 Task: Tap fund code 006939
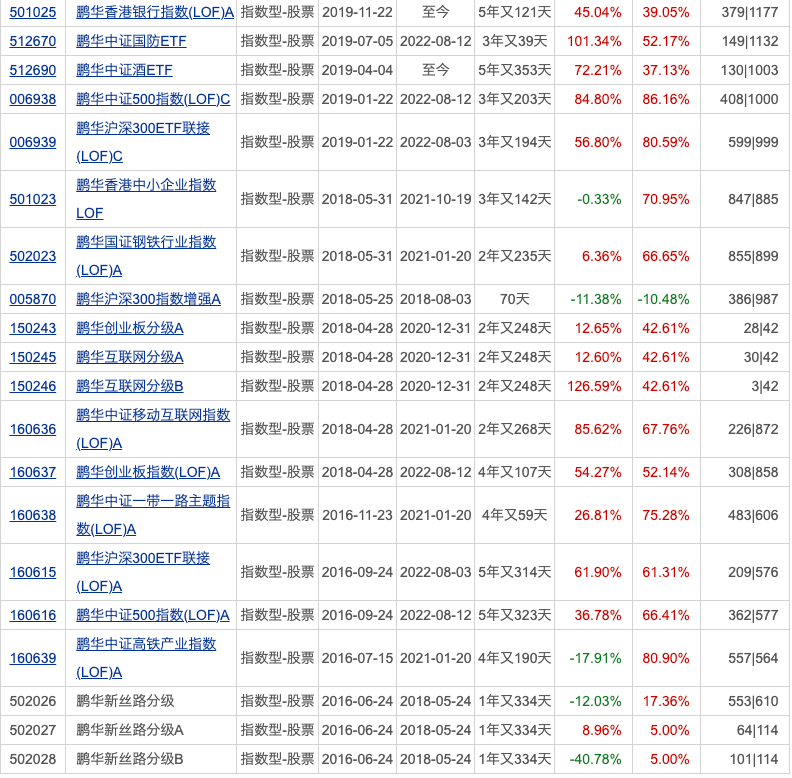[x=33, y=142]
